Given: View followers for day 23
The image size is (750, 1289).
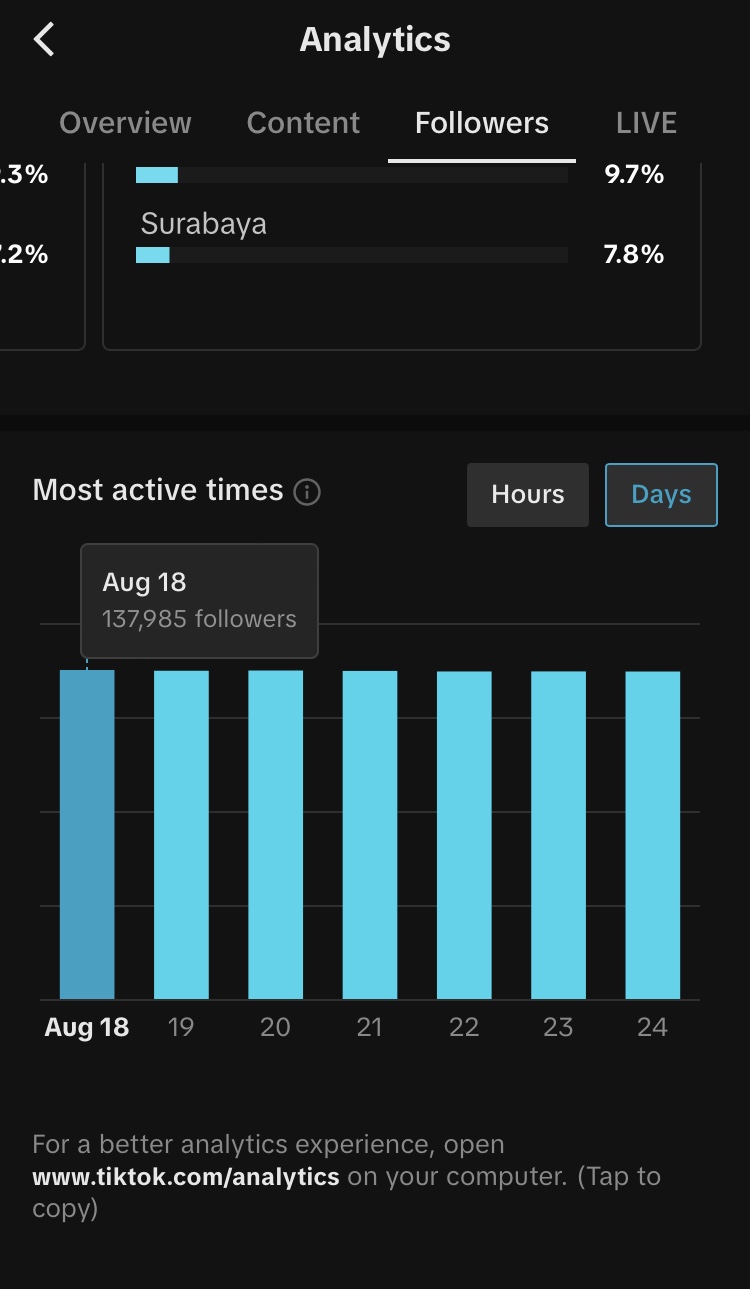Looking at the screenshot, I should coord(558,835).
